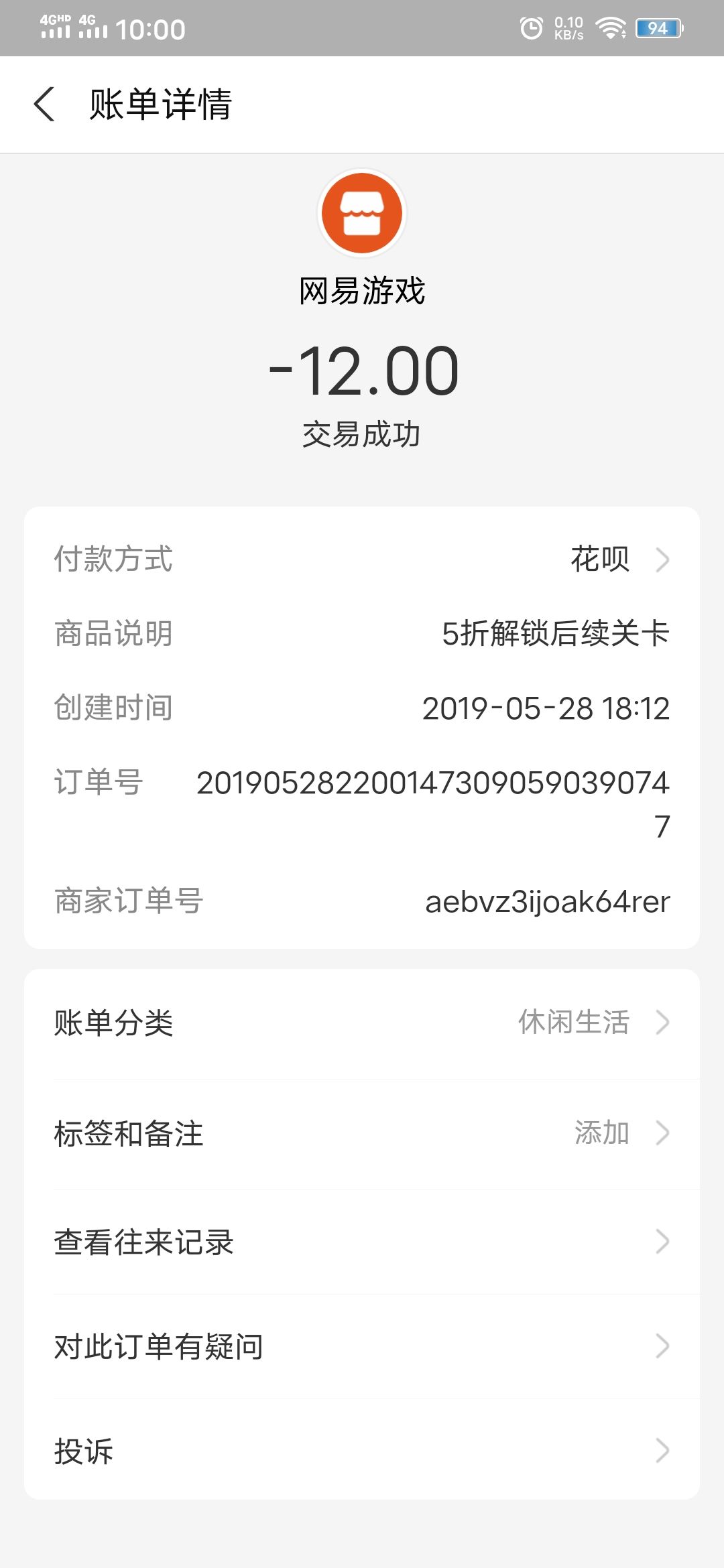Open the 付款方式 花呗 row
Viewport: 724px width, 1568px height.
[x=362, y=560]
